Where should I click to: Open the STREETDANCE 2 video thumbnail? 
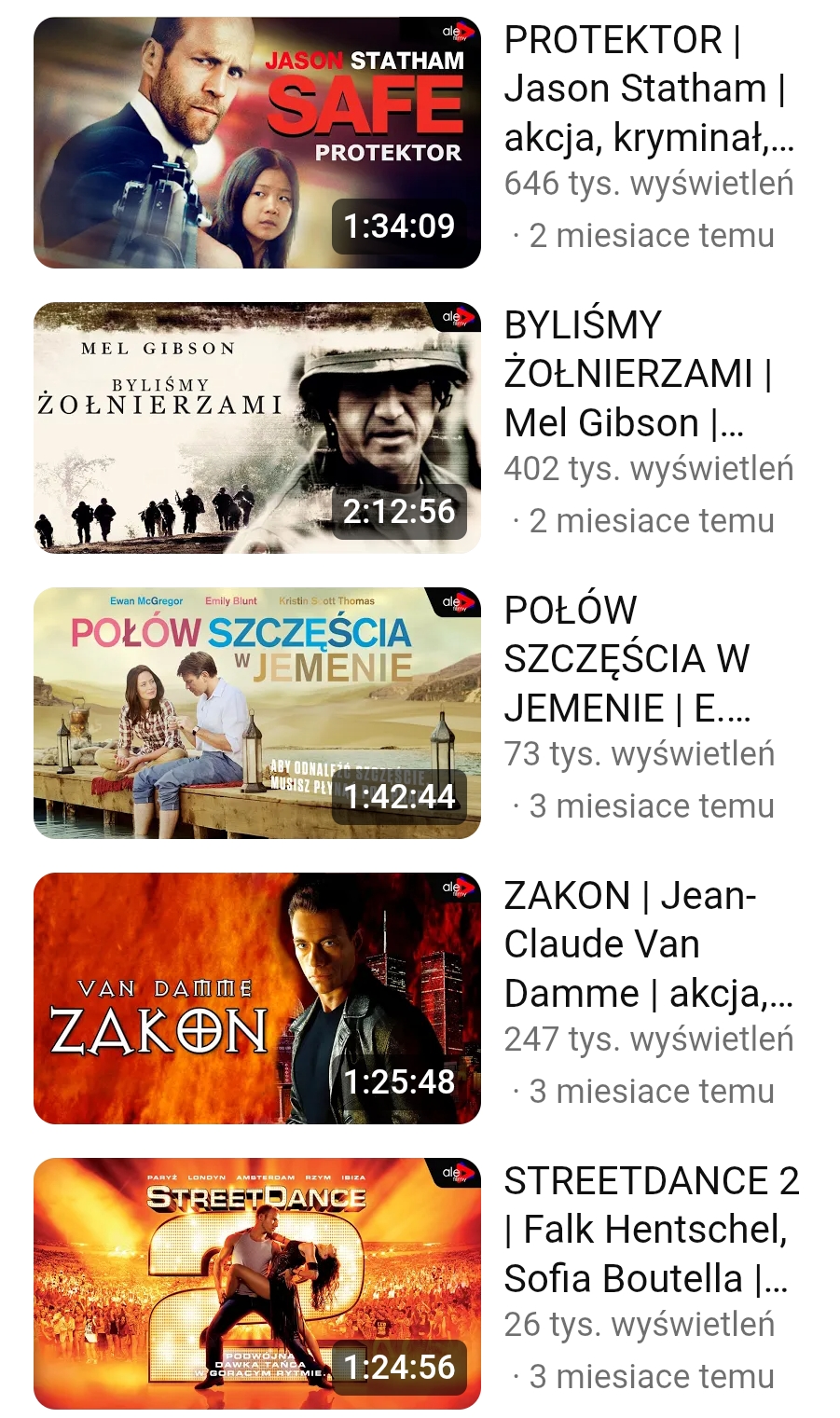[256, 1284]
